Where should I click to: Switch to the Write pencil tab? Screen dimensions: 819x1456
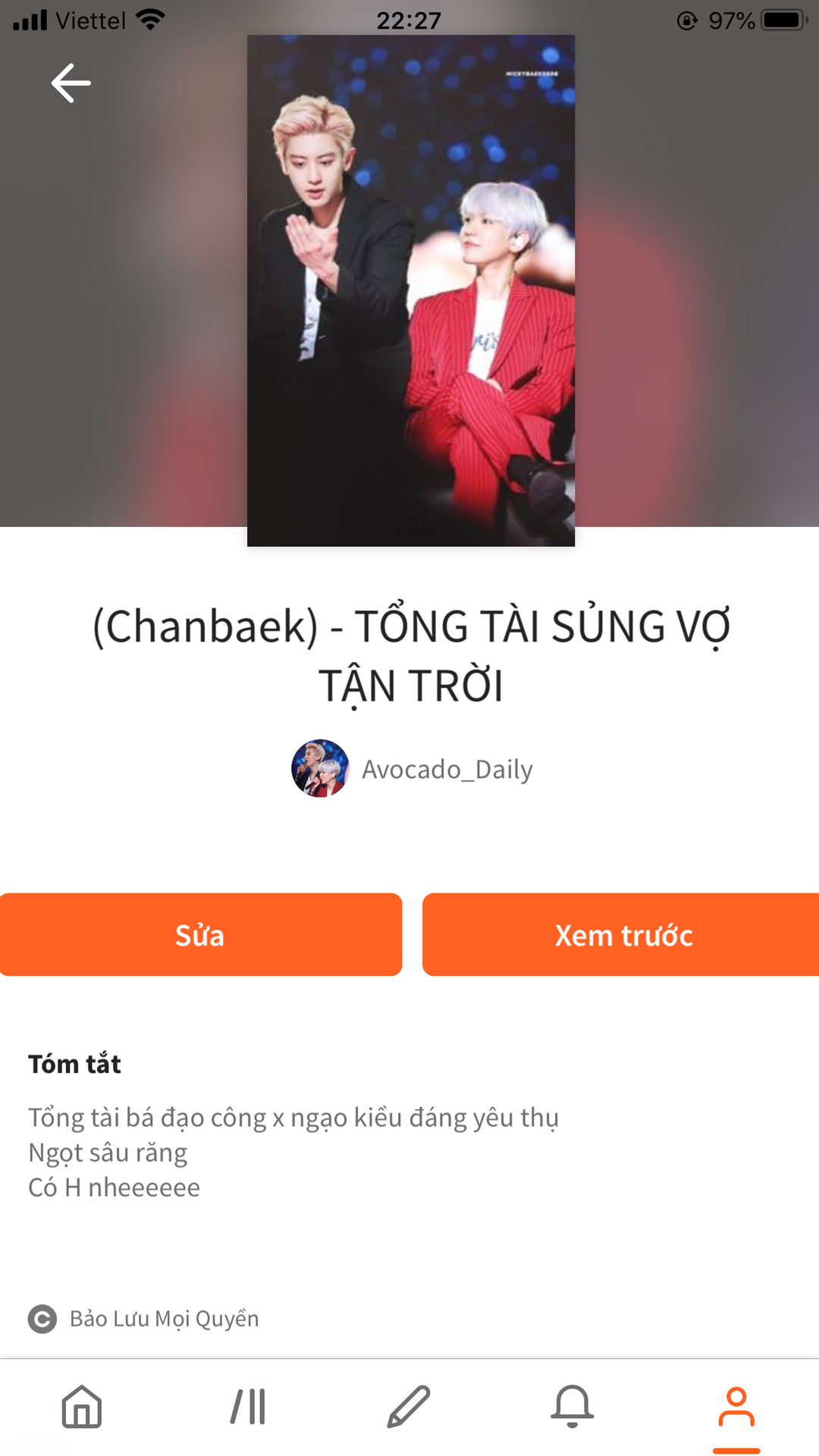click(x=409, y=1407)
